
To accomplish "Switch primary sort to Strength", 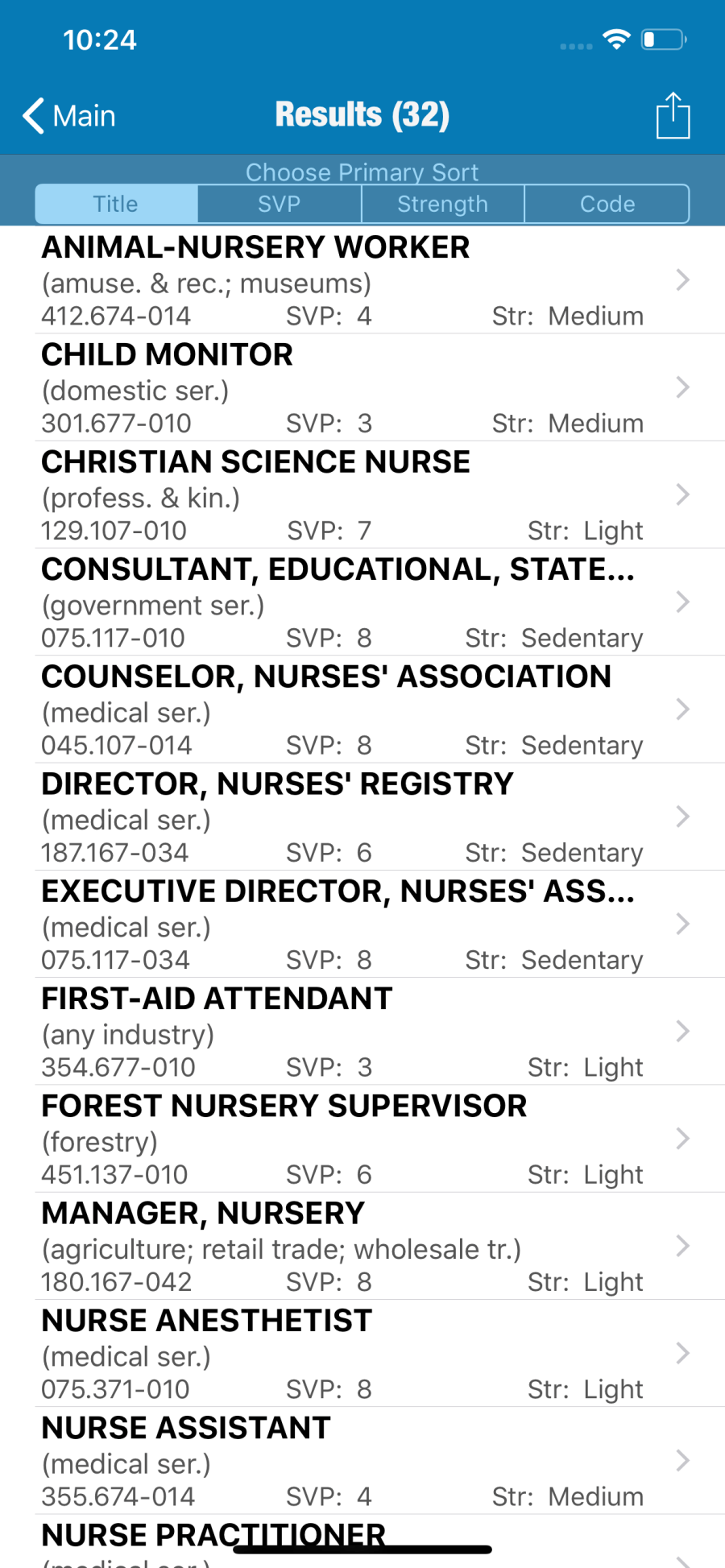I will coord(442,204).
